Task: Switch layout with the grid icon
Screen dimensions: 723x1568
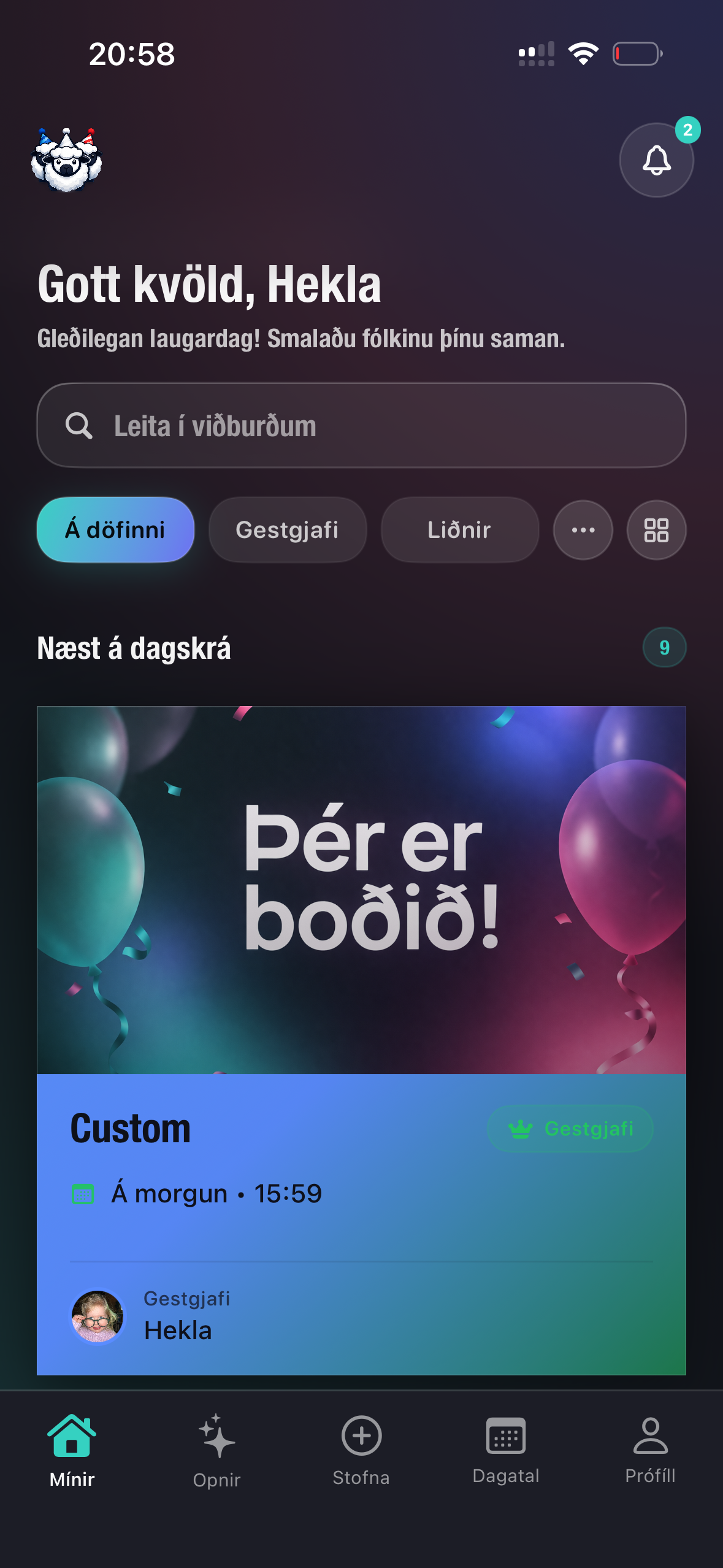Action: click(656, 529)
